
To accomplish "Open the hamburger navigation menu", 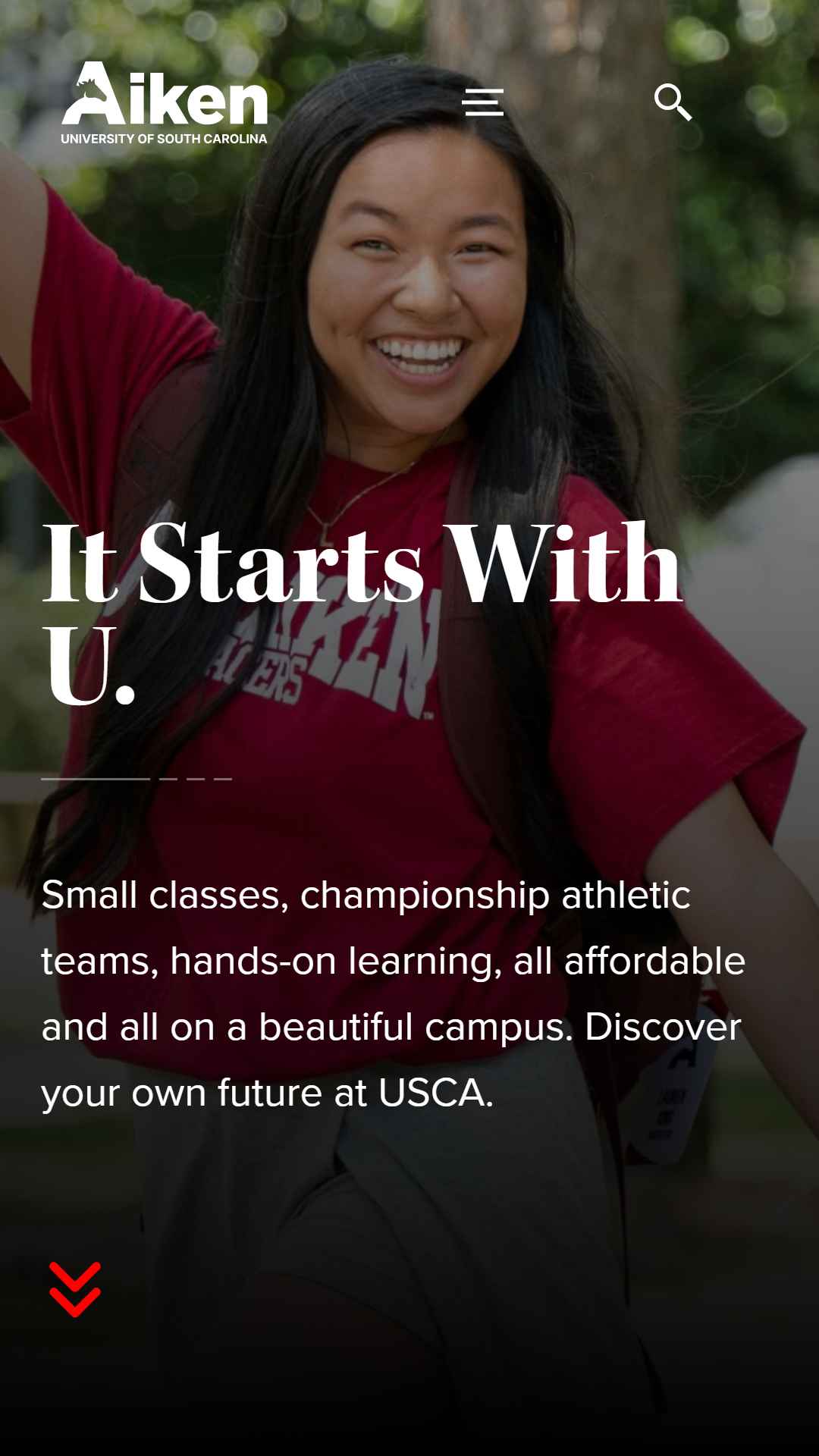I will click(x=483, y=102).
